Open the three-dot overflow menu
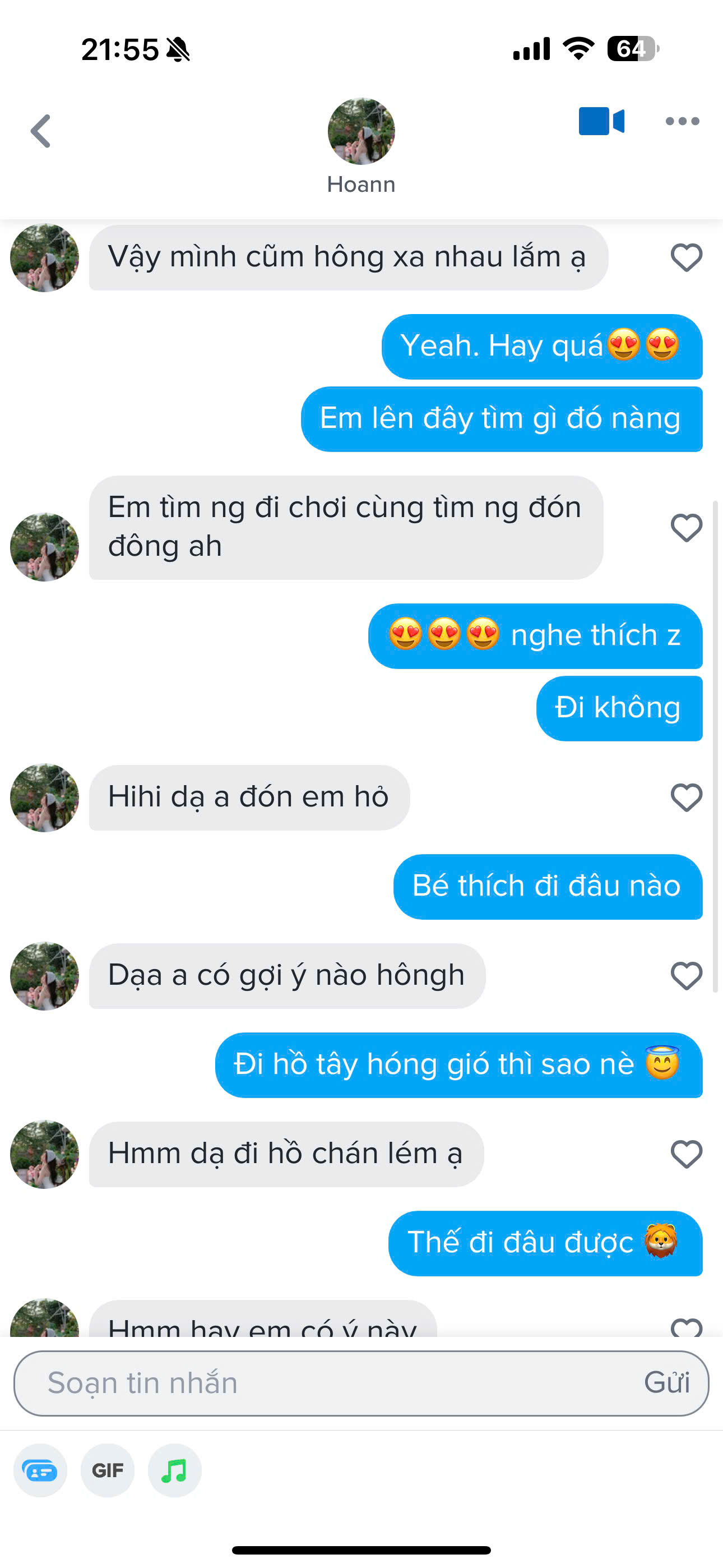723x1568 pixels. [682, 121]
